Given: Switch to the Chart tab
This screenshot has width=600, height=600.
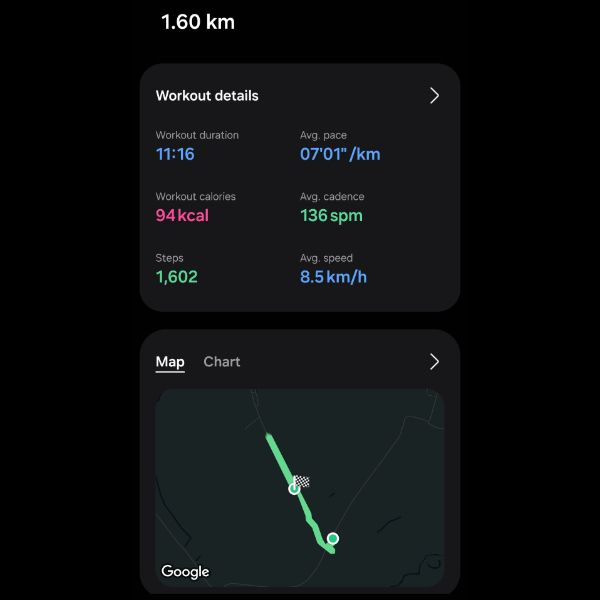Looking at the screenshot, I should click(222, 362).
